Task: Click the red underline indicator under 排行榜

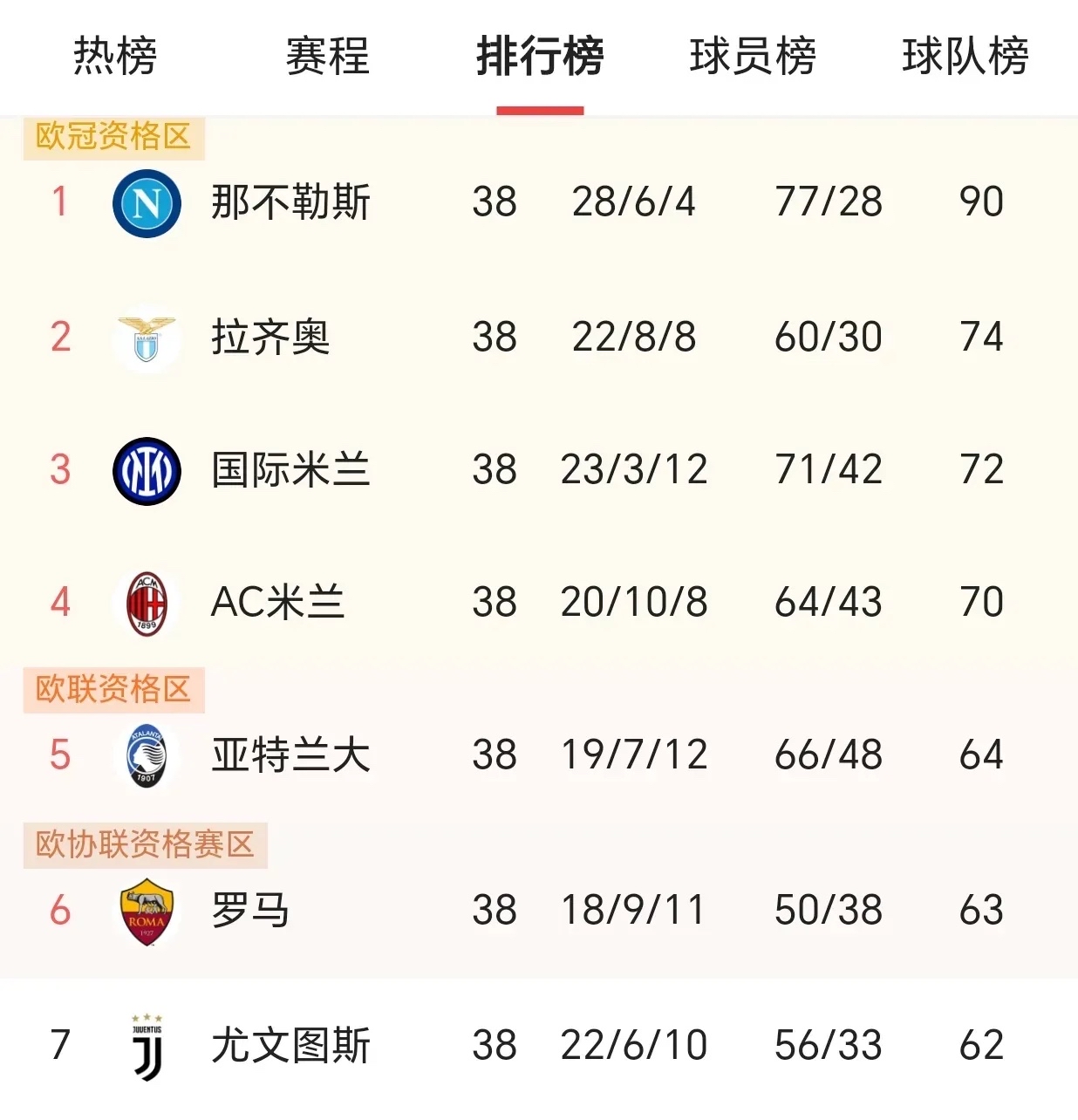Action: click(541, 108)
